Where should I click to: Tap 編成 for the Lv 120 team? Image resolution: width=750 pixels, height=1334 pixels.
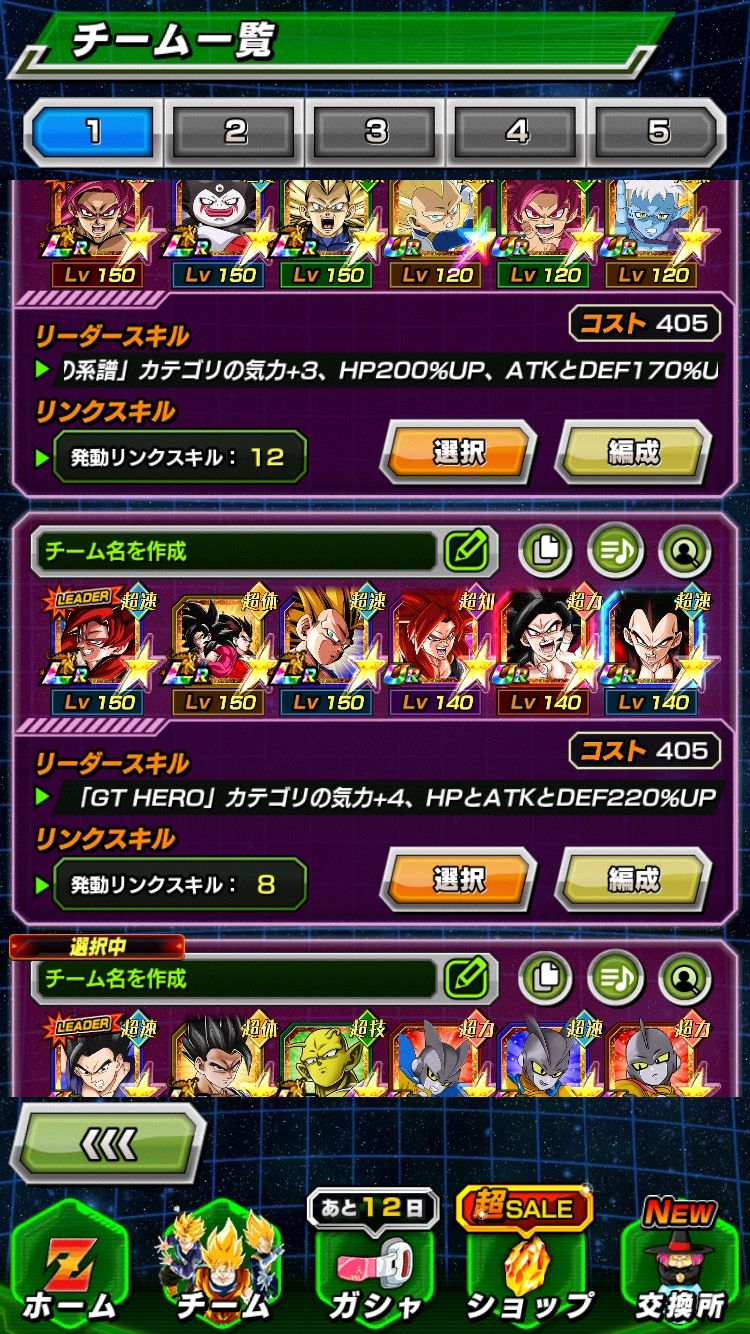tap(633, 453)
